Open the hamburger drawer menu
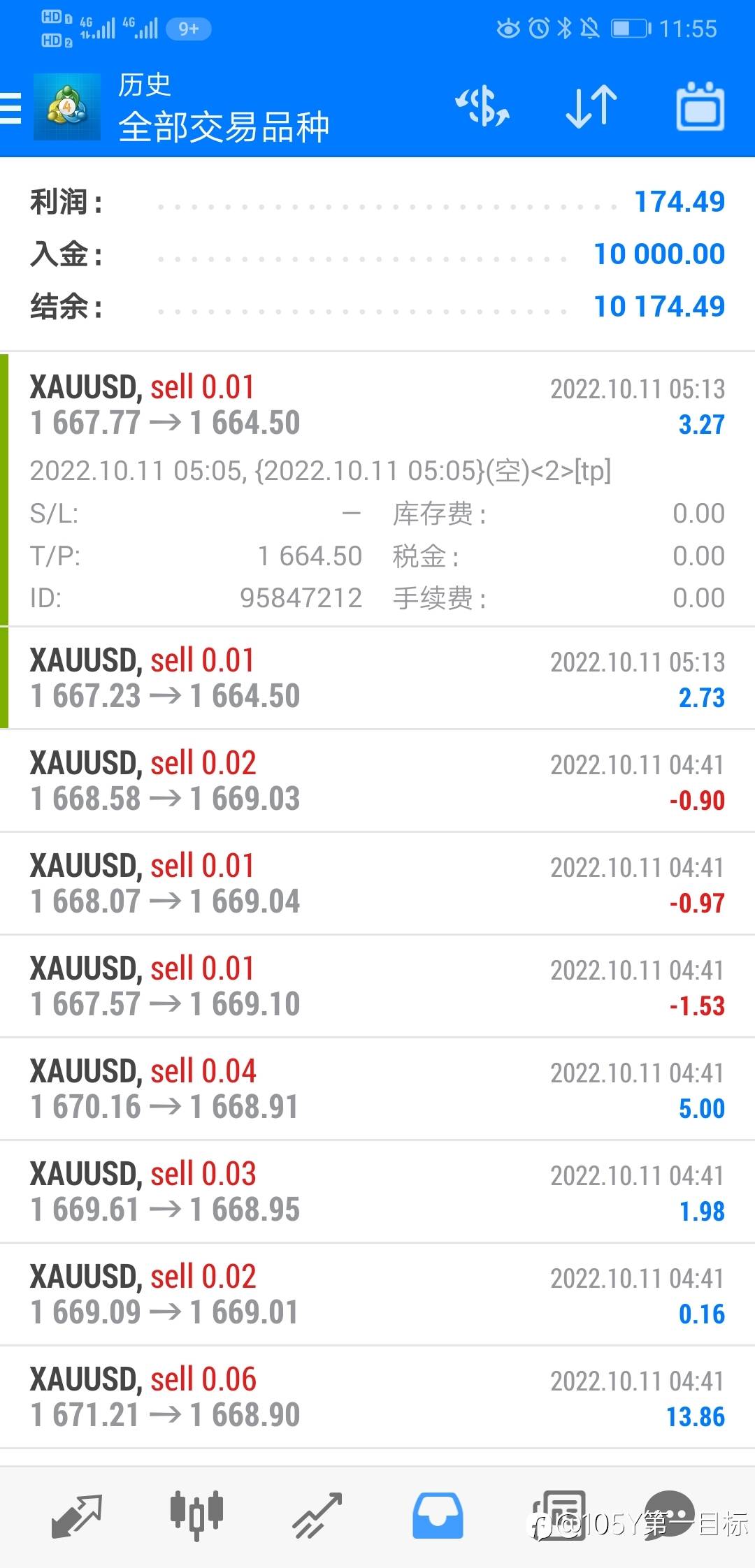The width and height of the screenshot is (755, 1568). pos(11,108)
